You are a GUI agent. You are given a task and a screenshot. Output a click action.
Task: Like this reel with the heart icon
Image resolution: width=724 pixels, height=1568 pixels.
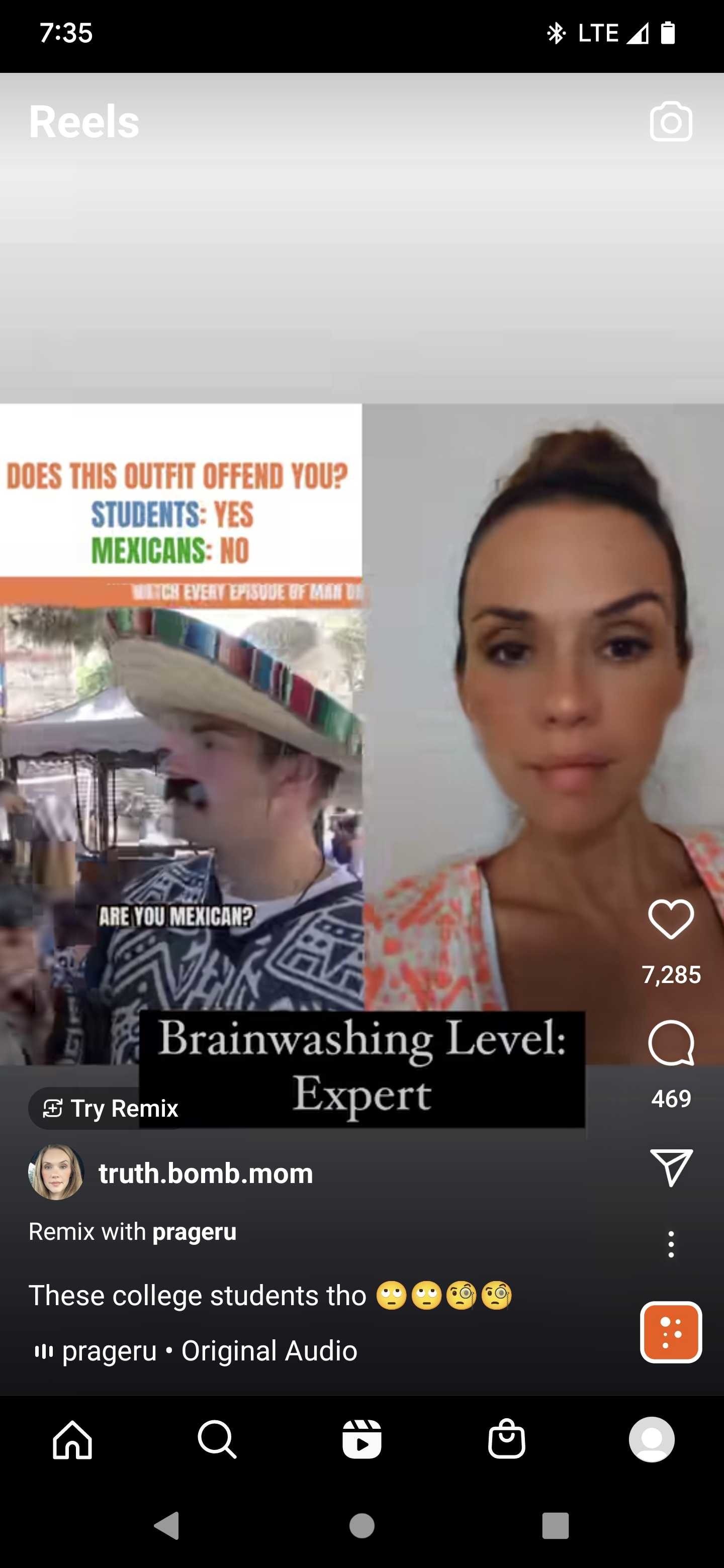[x=671, y=919]
